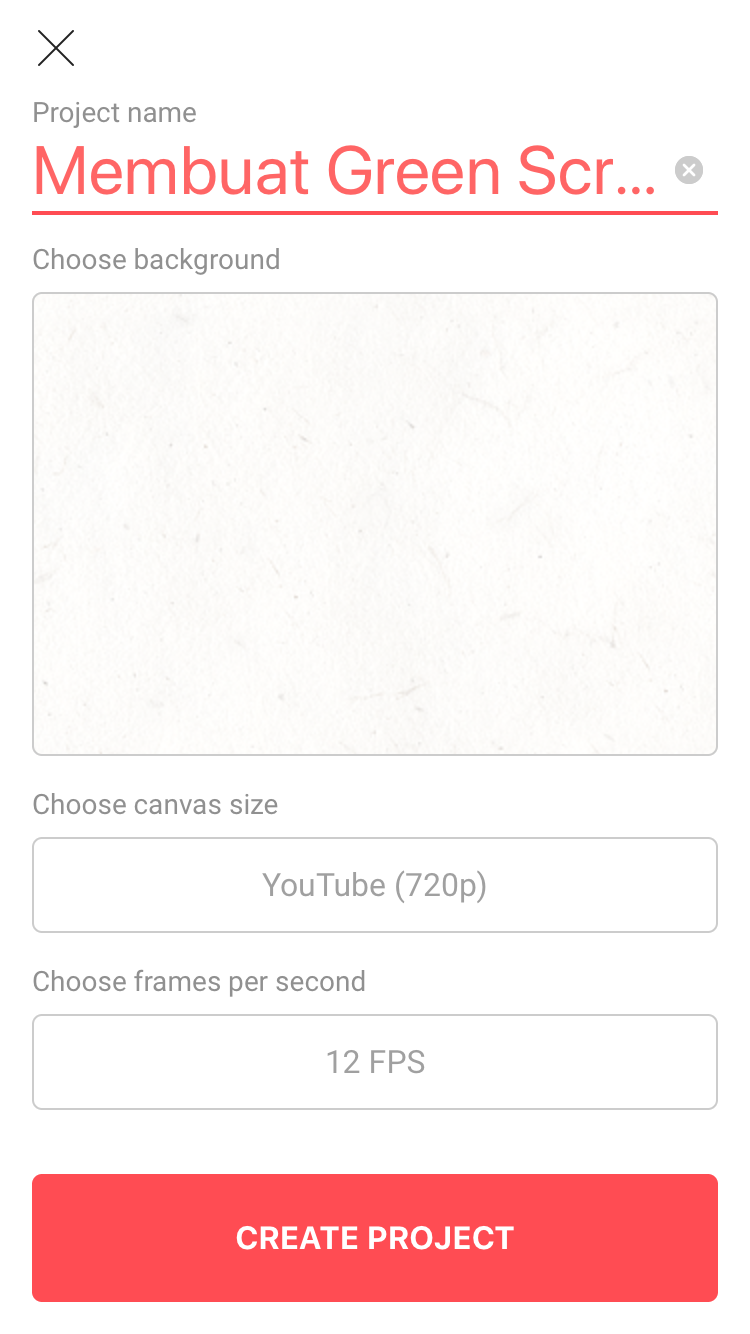Edit the project name field

pos(345,172)
